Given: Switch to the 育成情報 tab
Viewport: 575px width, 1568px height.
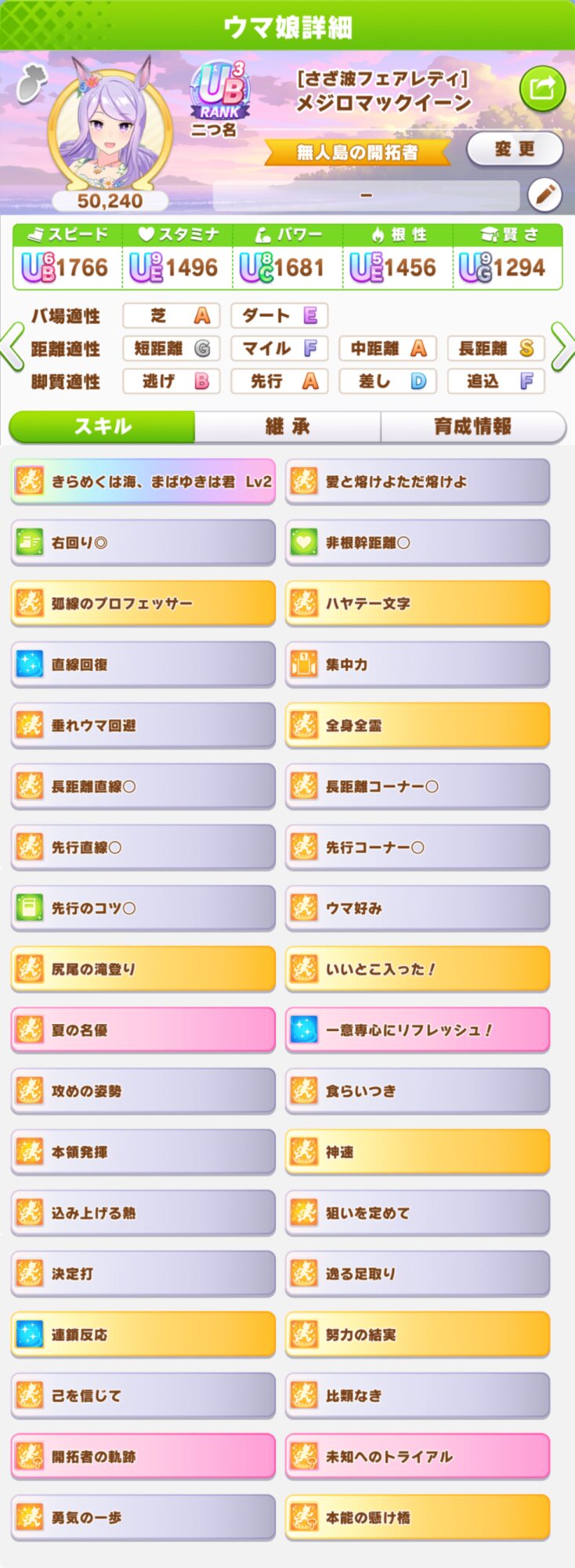Looking at the screenshot, I should [473, 426].
